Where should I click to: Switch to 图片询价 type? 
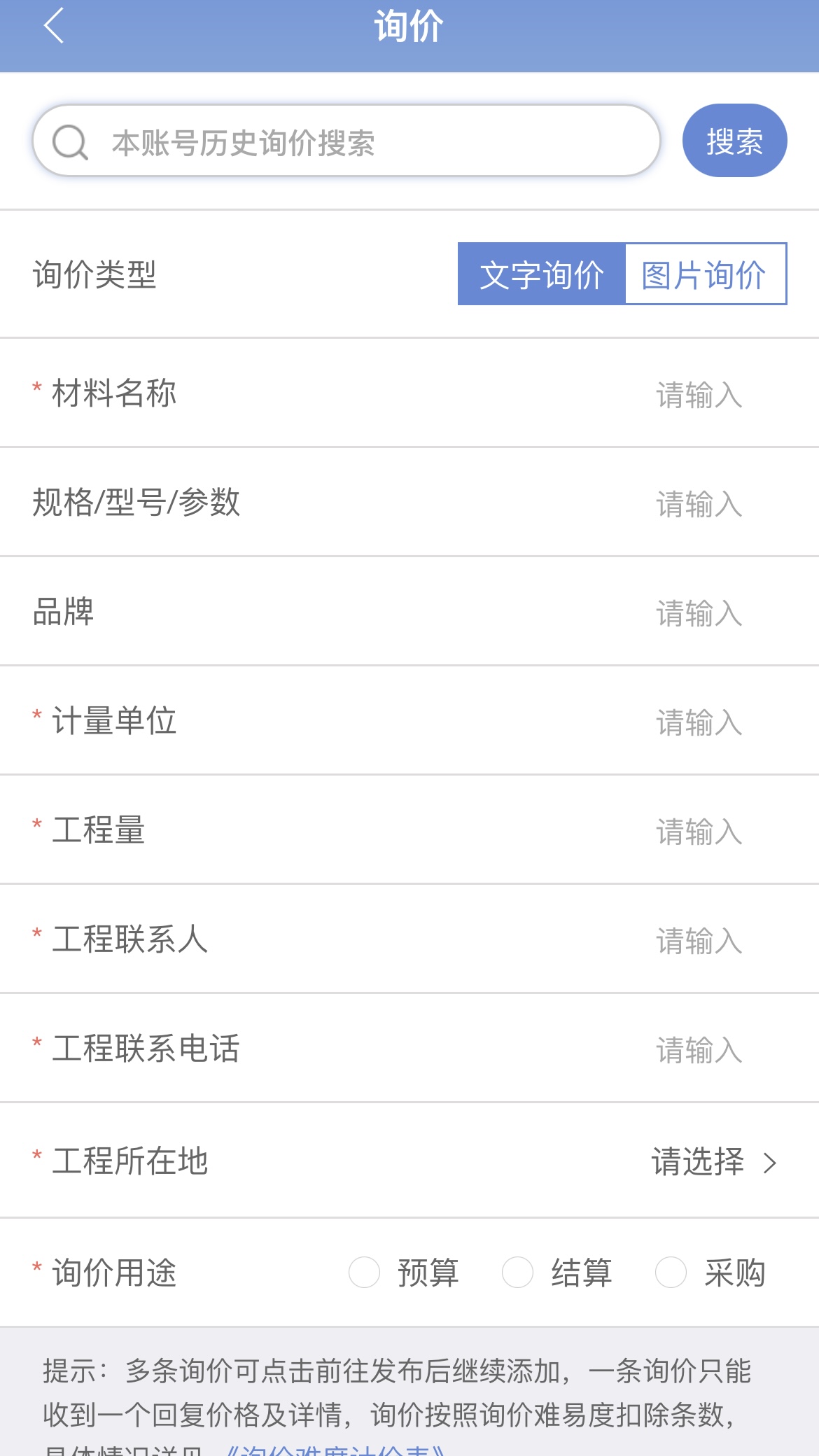[x=705, y=274]
